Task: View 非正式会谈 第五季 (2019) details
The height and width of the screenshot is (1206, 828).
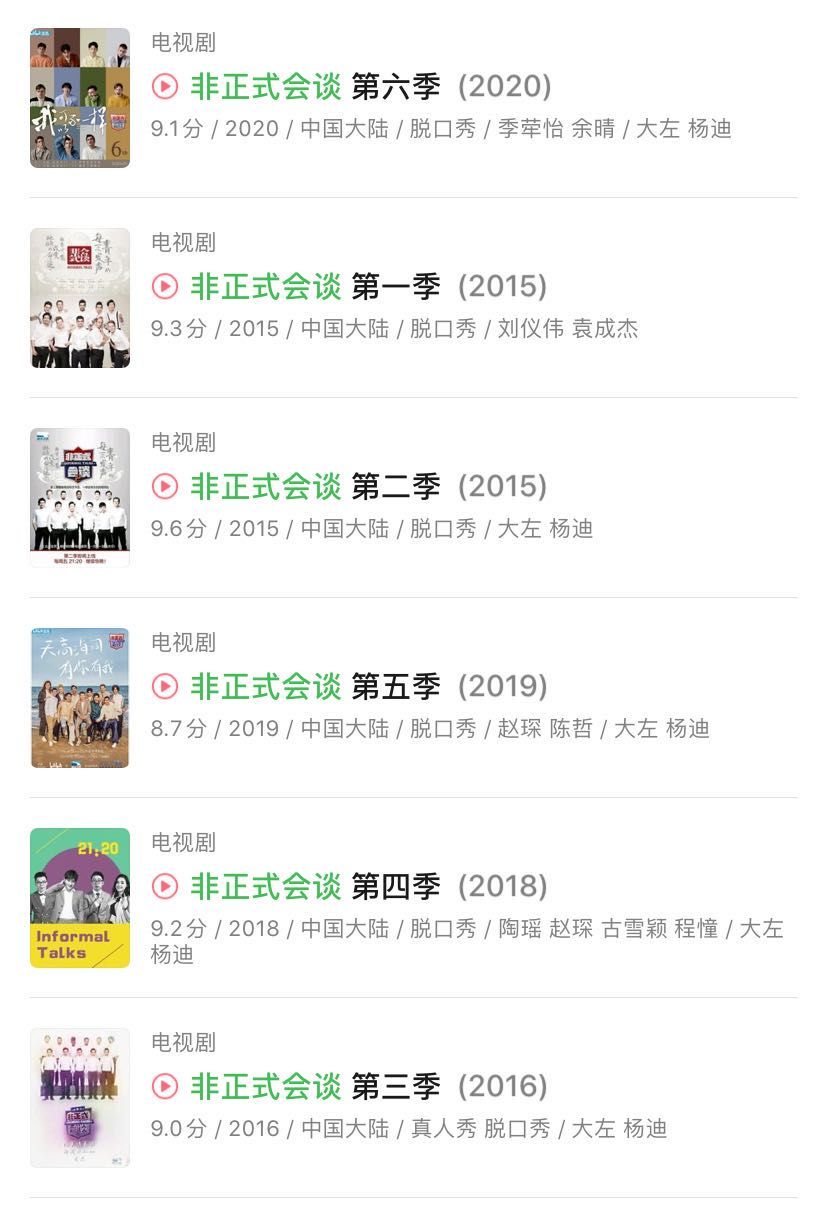Action: 350,687
